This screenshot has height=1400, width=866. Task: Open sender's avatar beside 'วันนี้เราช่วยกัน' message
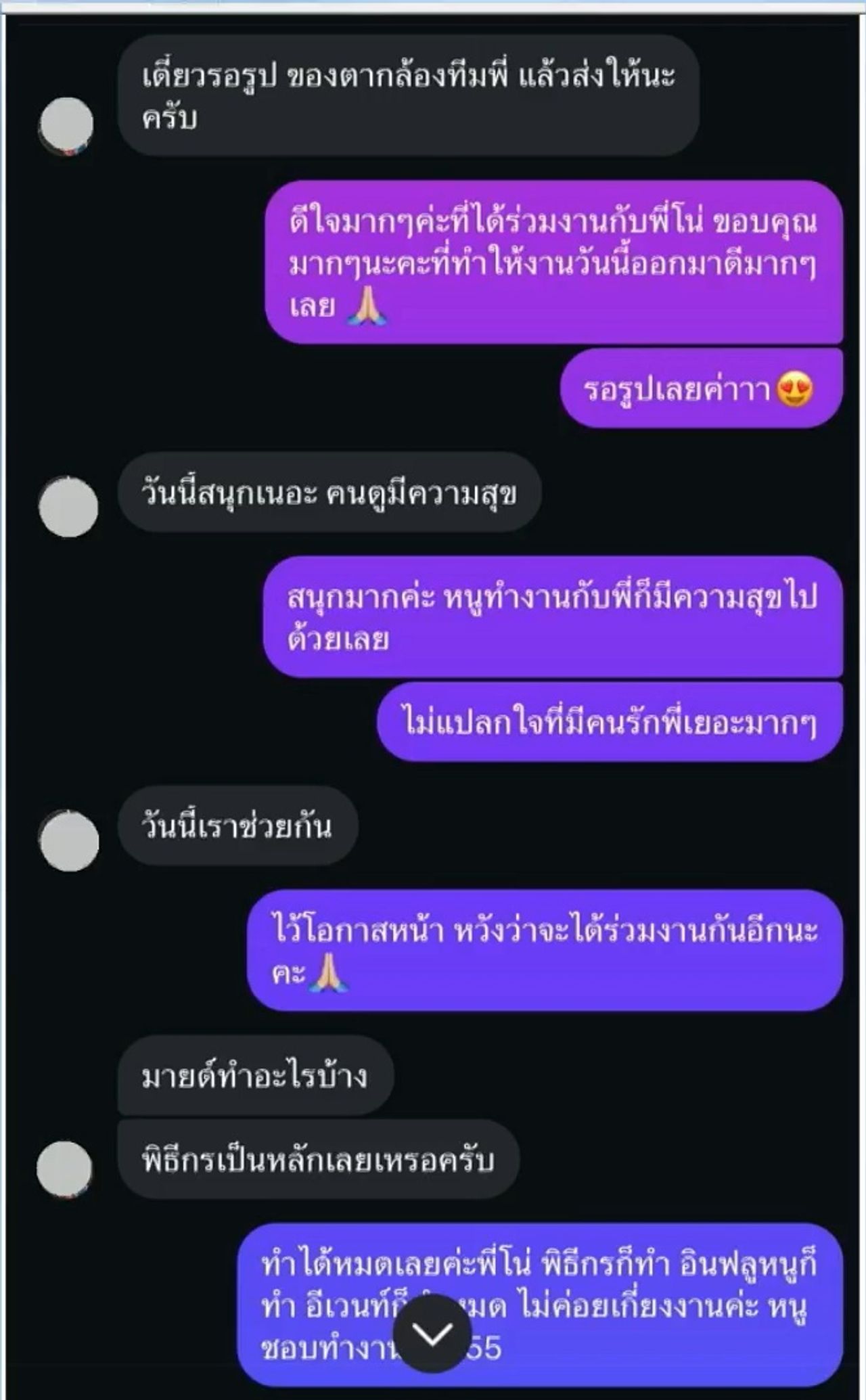(68, 841)
